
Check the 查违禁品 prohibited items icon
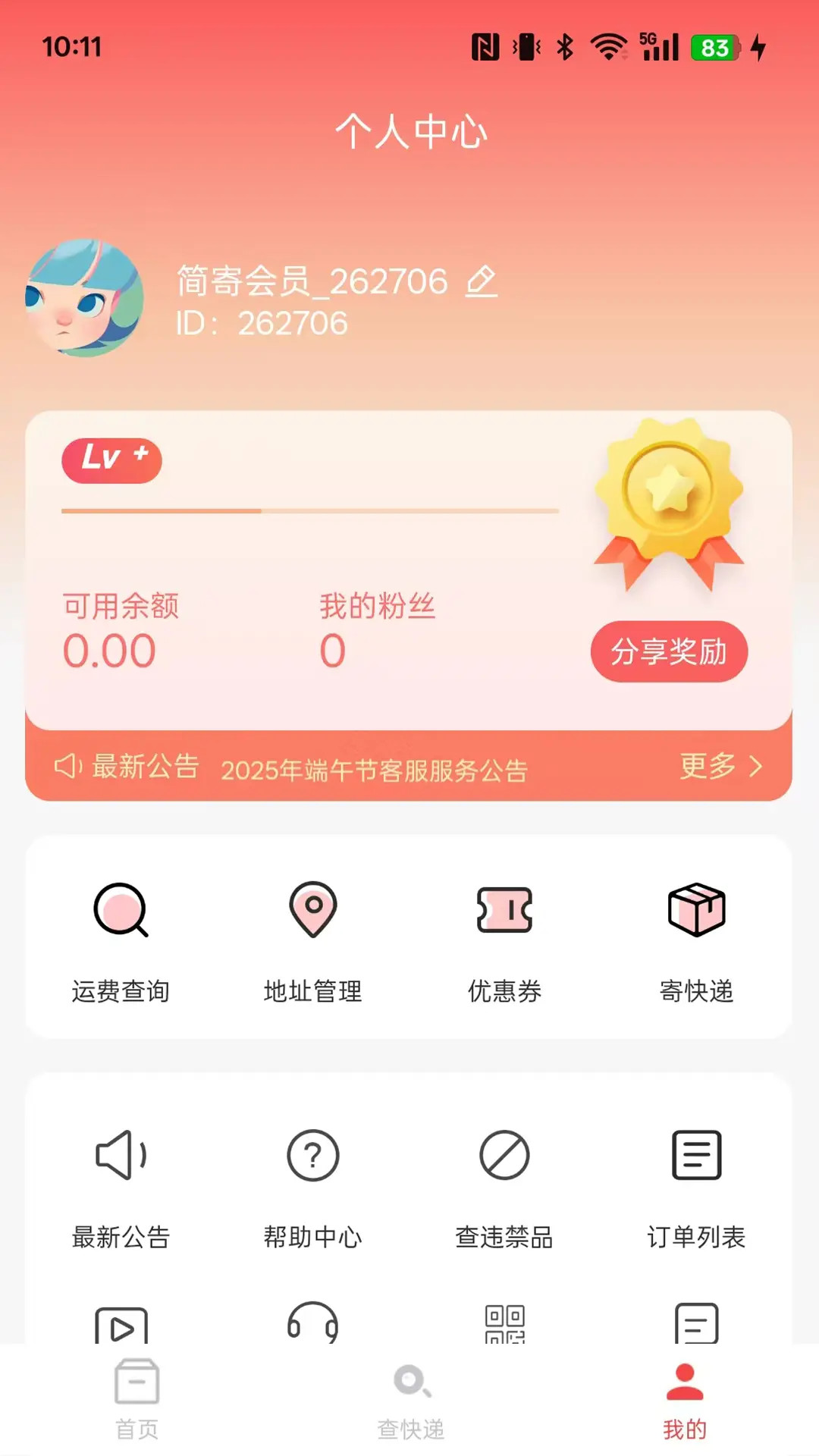pos(505,1156)
